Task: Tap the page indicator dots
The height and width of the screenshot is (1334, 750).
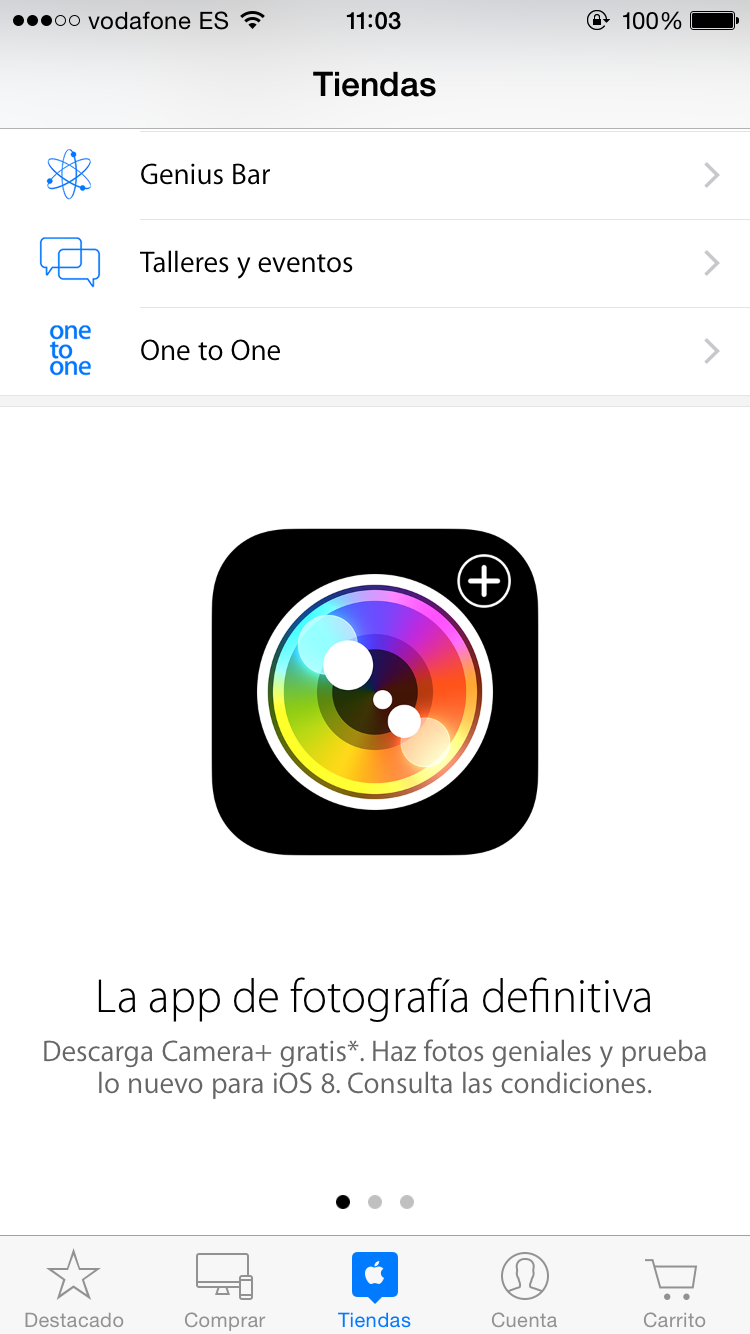Action: click(x=375, y=1202)
